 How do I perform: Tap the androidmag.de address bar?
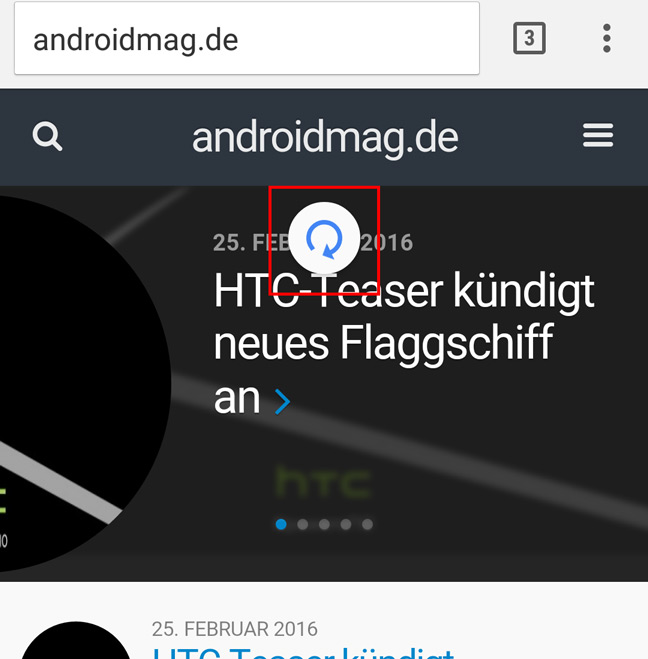(x=245, y=40)
